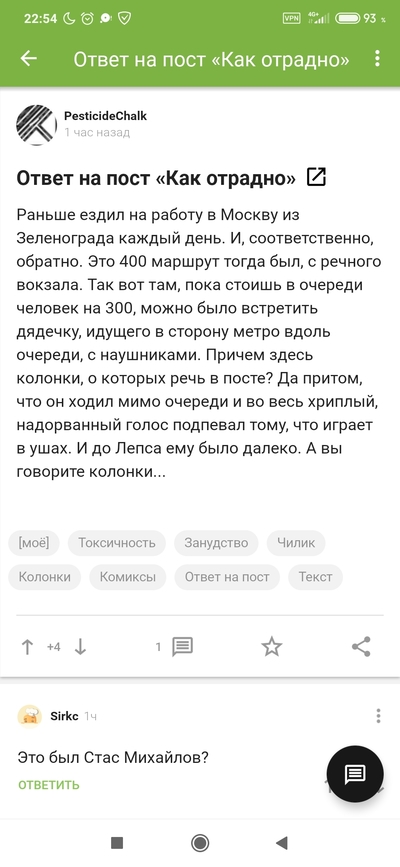Image resolution: width=400 pixels, height=867 pixels.
Task: Upvote the post
Action: pyautogui.click(x=27, y=647)
